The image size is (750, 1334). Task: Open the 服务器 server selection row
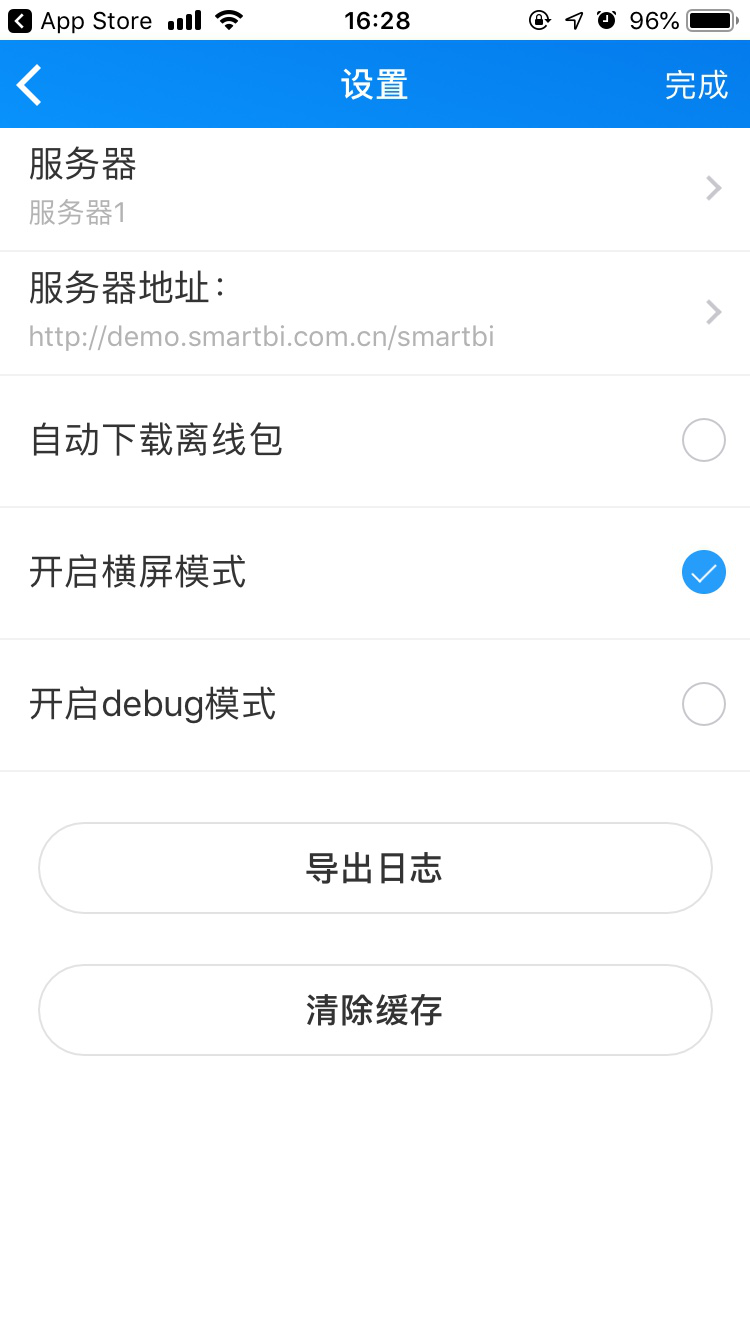(375, 189)
